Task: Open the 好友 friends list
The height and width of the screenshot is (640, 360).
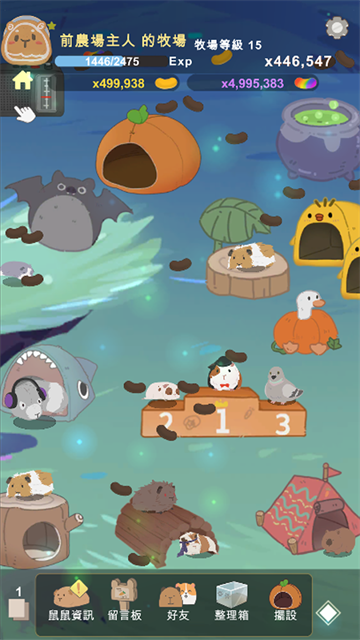Action: (178, 601)
